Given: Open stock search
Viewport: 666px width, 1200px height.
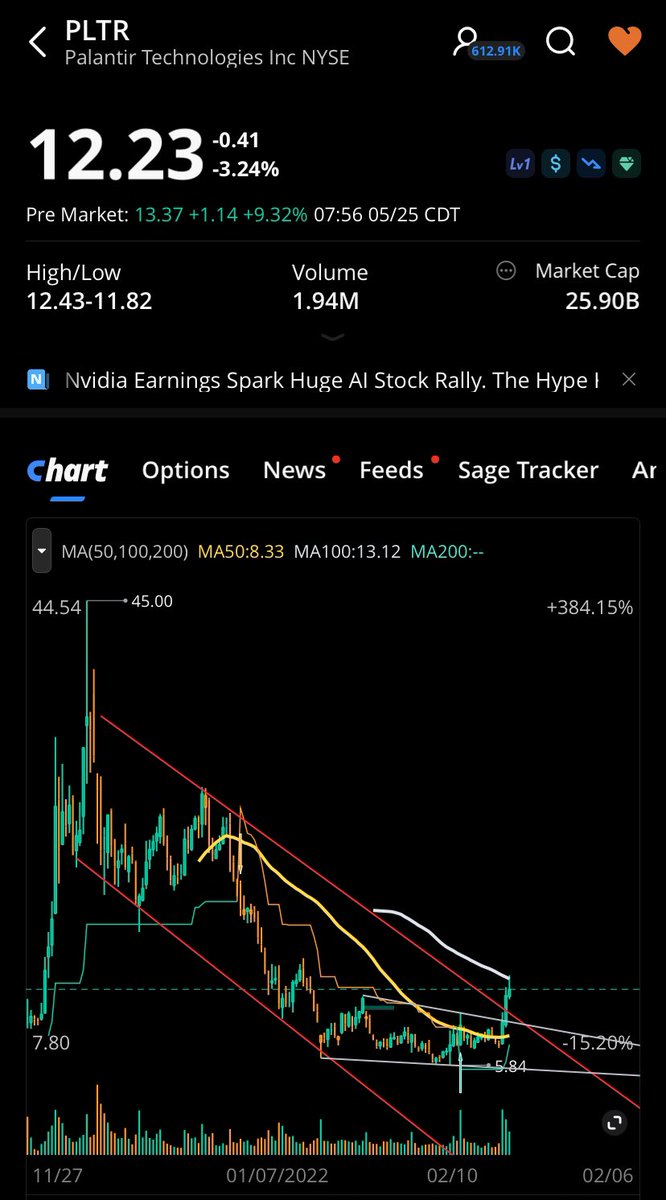Looking at the screenshot, I should point(561,42).
